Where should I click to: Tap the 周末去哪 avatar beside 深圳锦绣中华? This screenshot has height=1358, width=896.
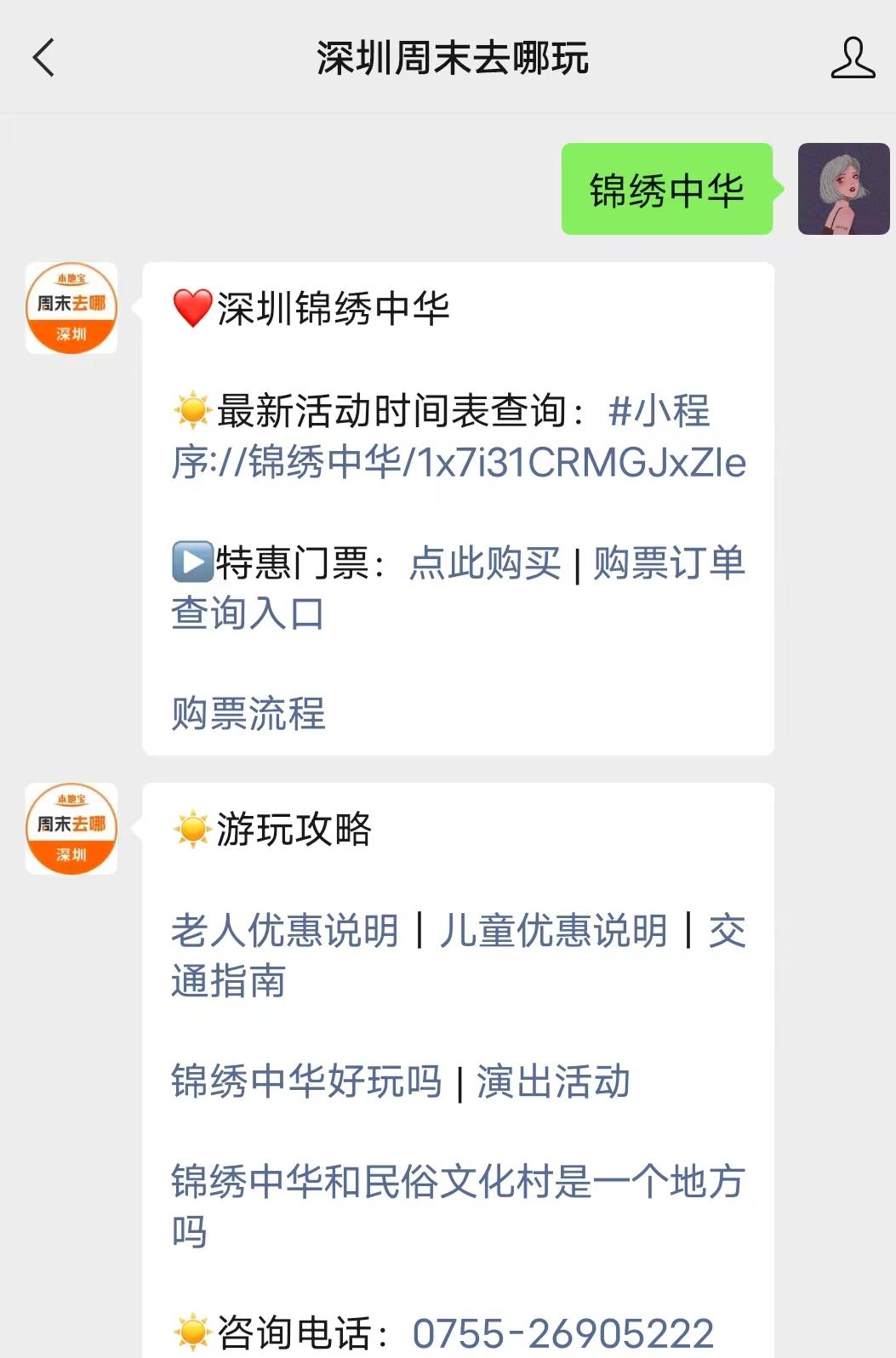71,308
